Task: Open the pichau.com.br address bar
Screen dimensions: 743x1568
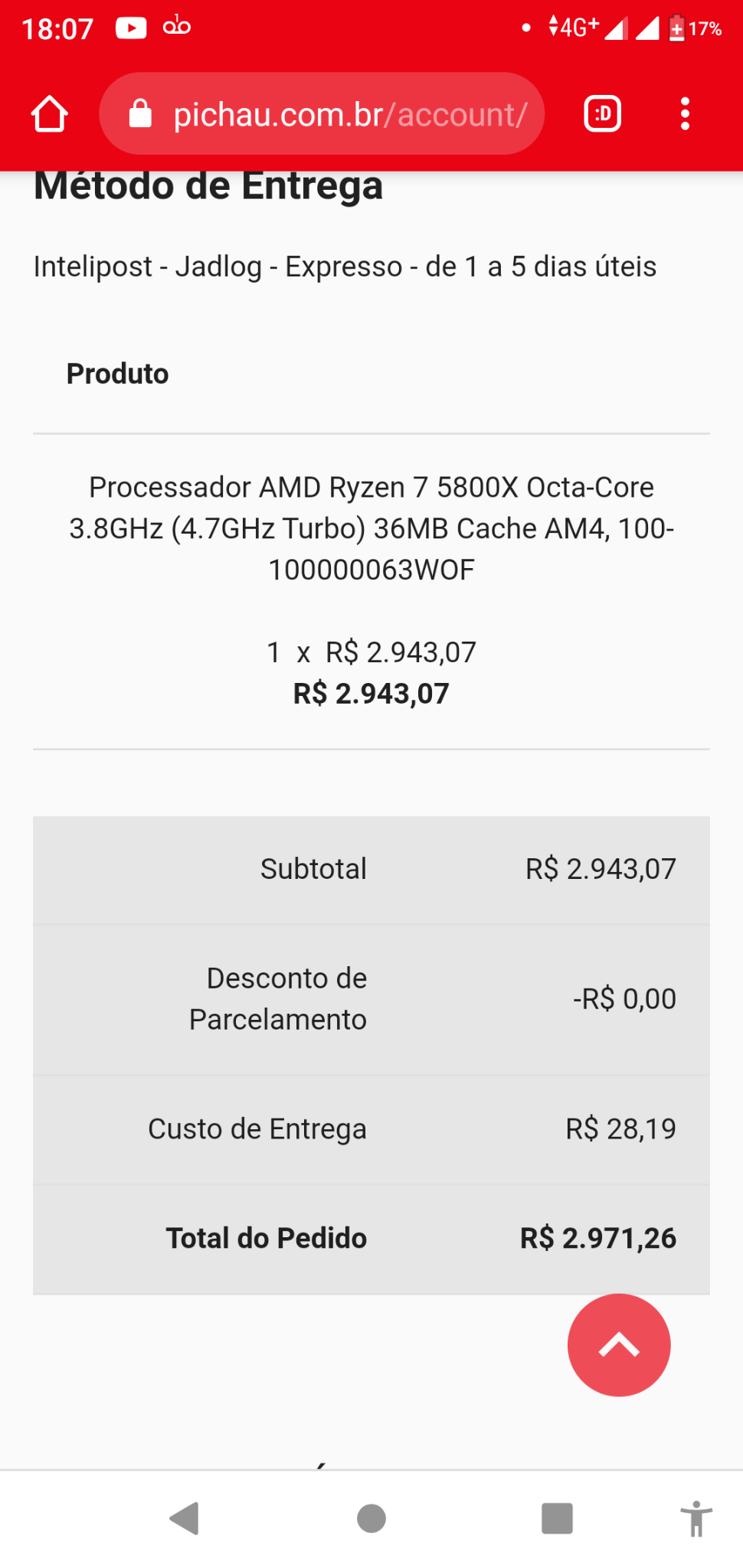Action: point(322,114)
